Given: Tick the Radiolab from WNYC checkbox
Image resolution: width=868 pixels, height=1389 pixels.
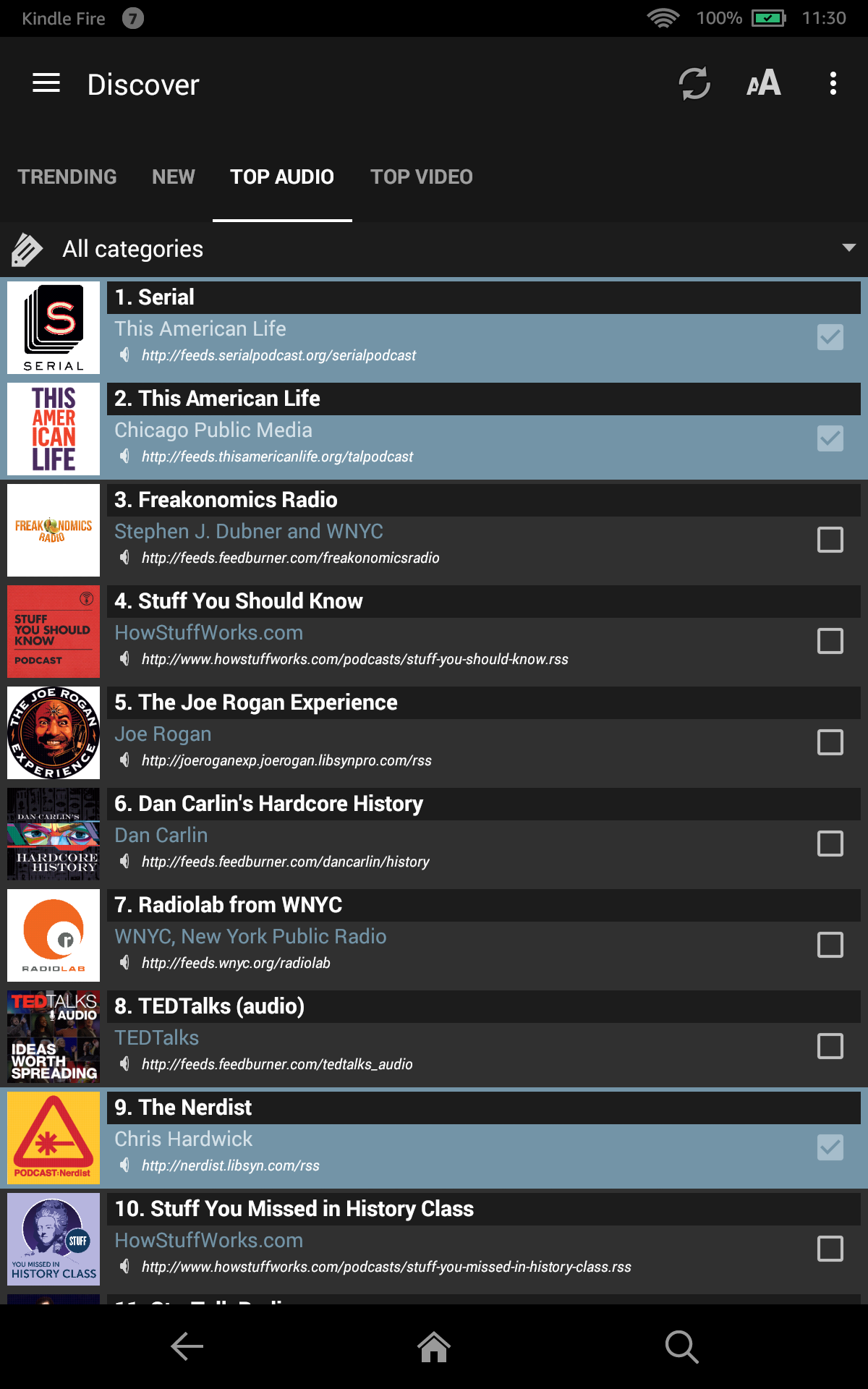Looking at the screenshot, I should pyautogui.click(x=830, y=945).
